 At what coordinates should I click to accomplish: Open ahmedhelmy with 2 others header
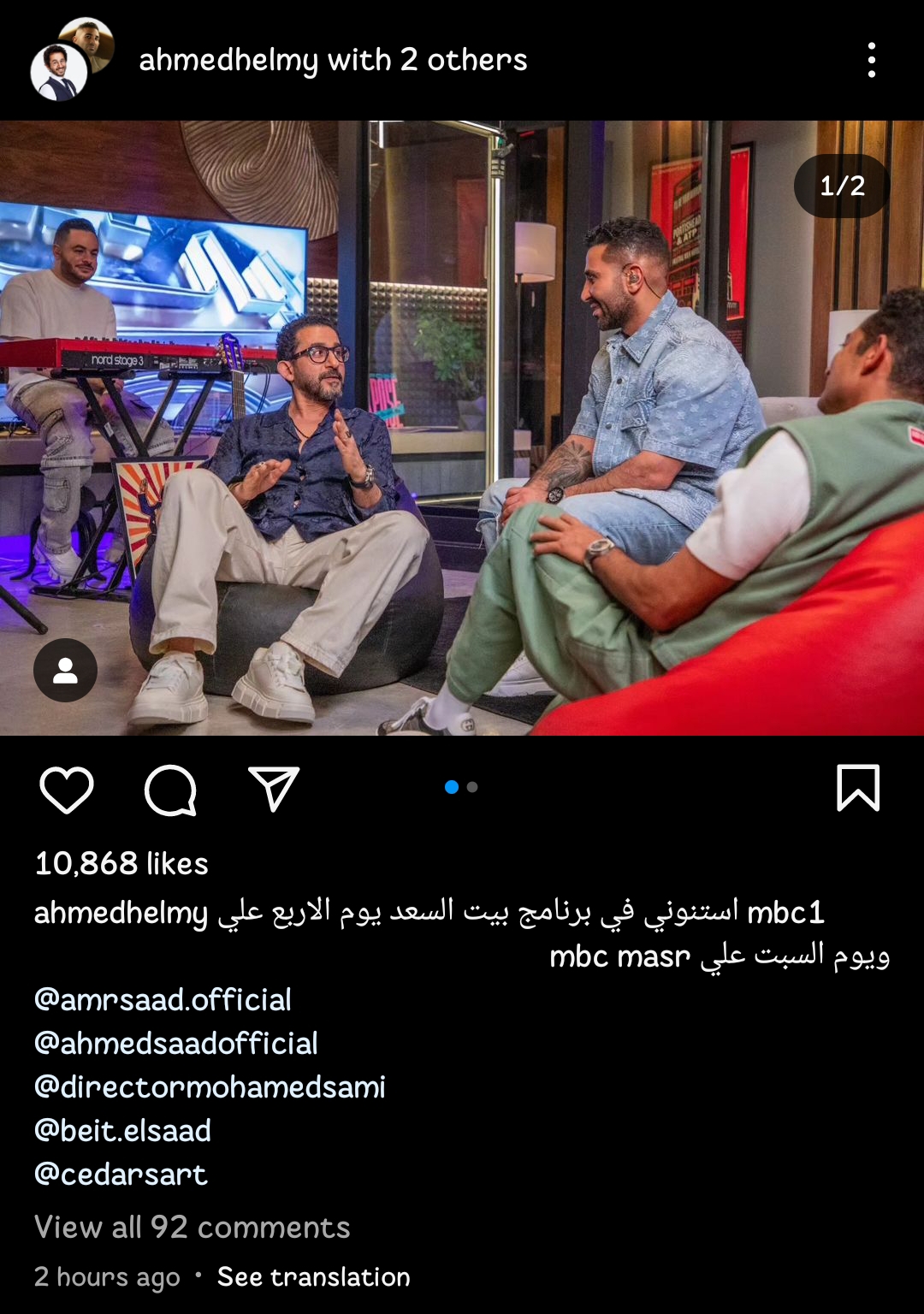pyautogui.click(x=333, y=60)
